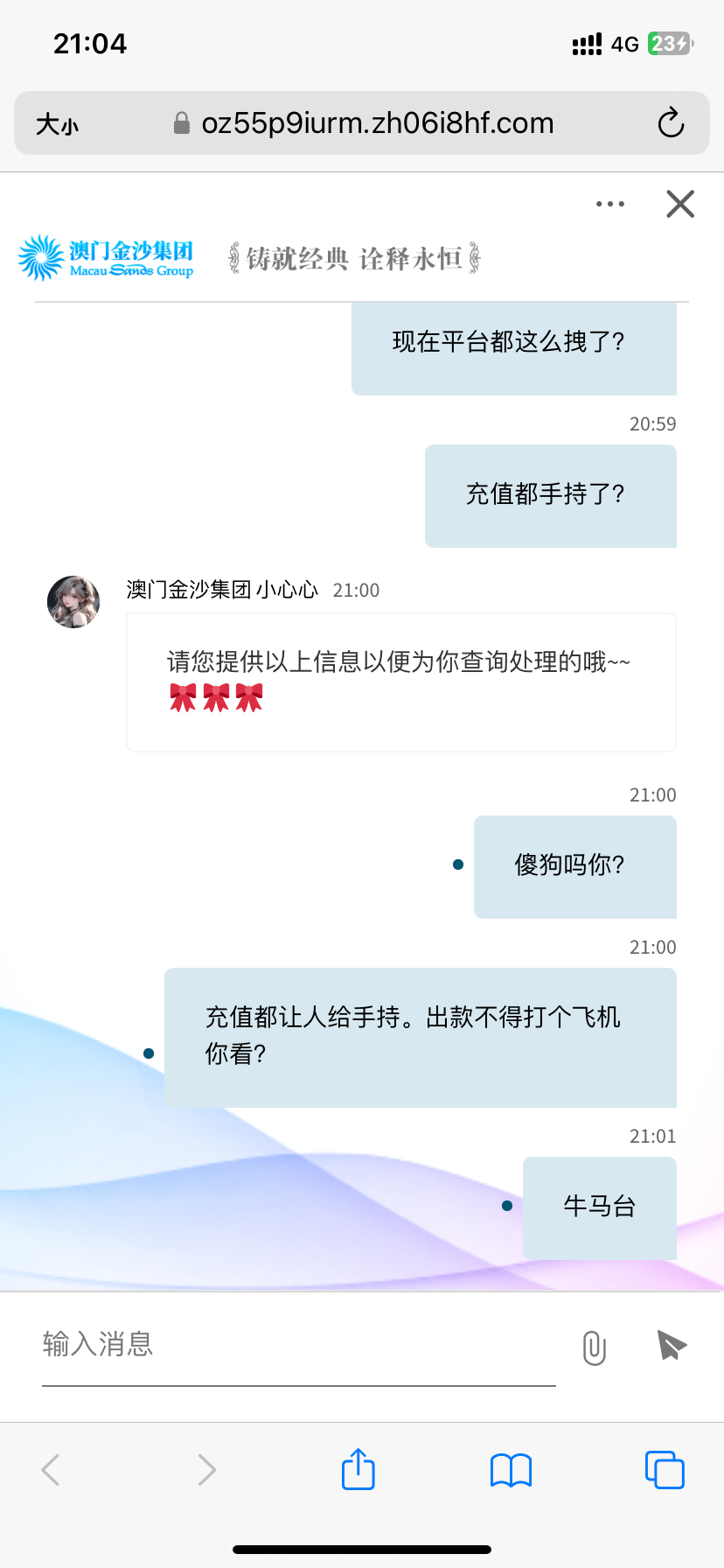Focus the 输入消息 message field

click(297, 1344)
